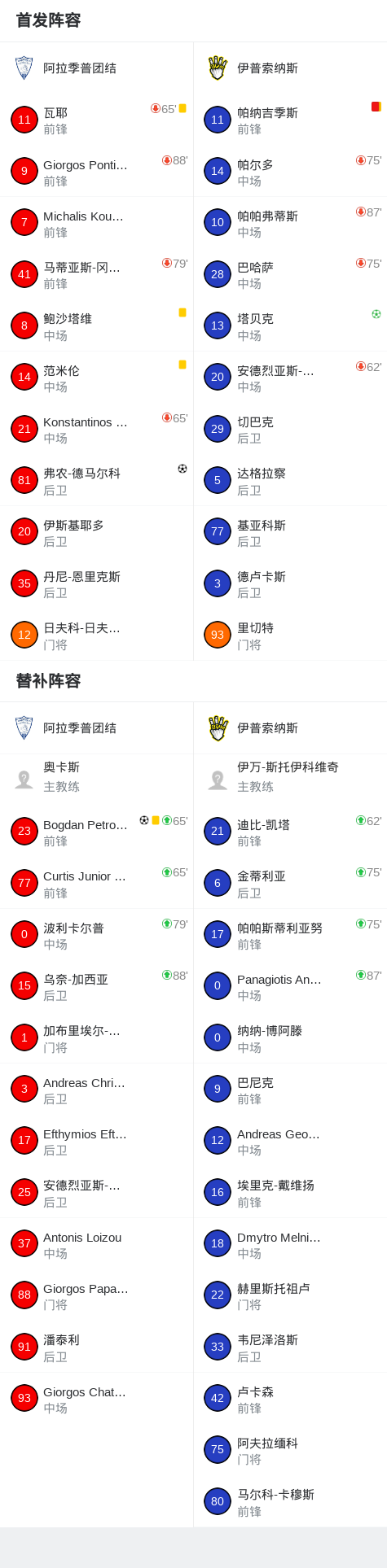Image resolution: width=387 pixels, height=1568 pixels.
Task: Open 帕纳吉季斯 forward row
Action: tap(290, 120)
